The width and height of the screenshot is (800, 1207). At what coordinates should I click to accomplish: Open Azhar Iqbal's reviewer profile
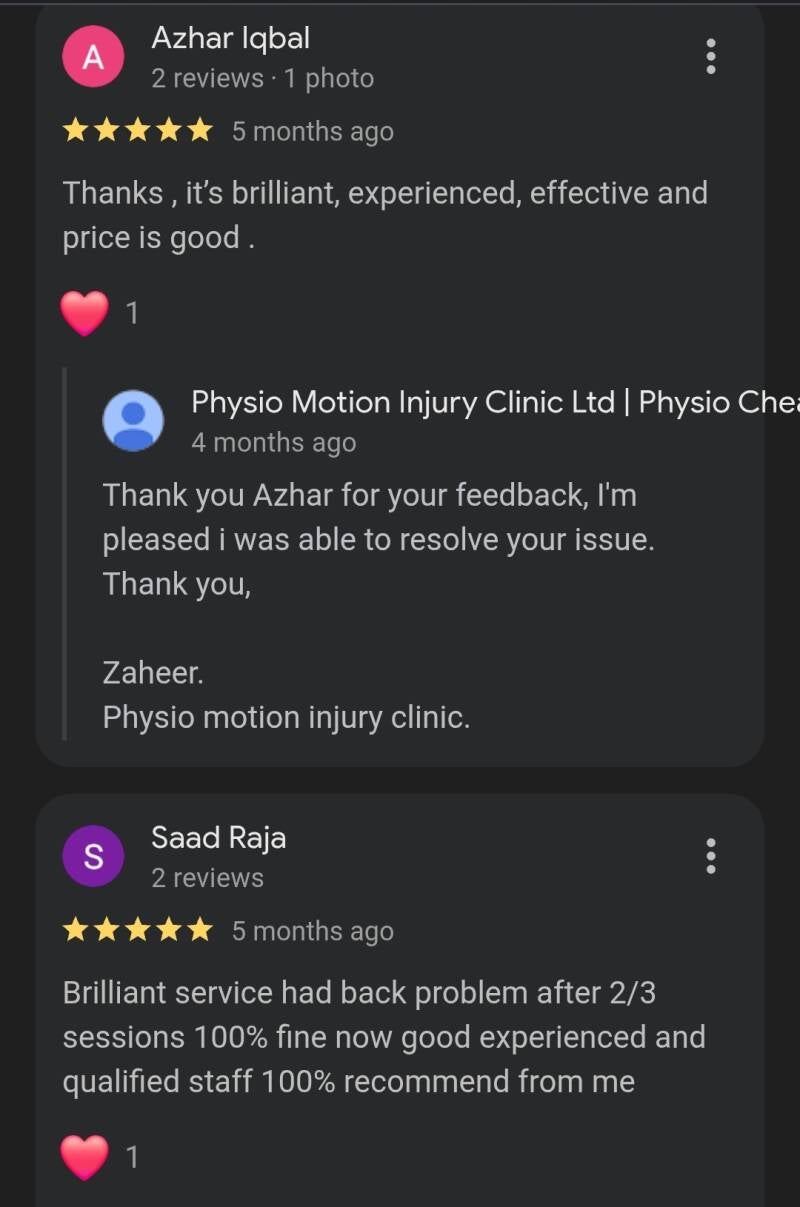230,39
